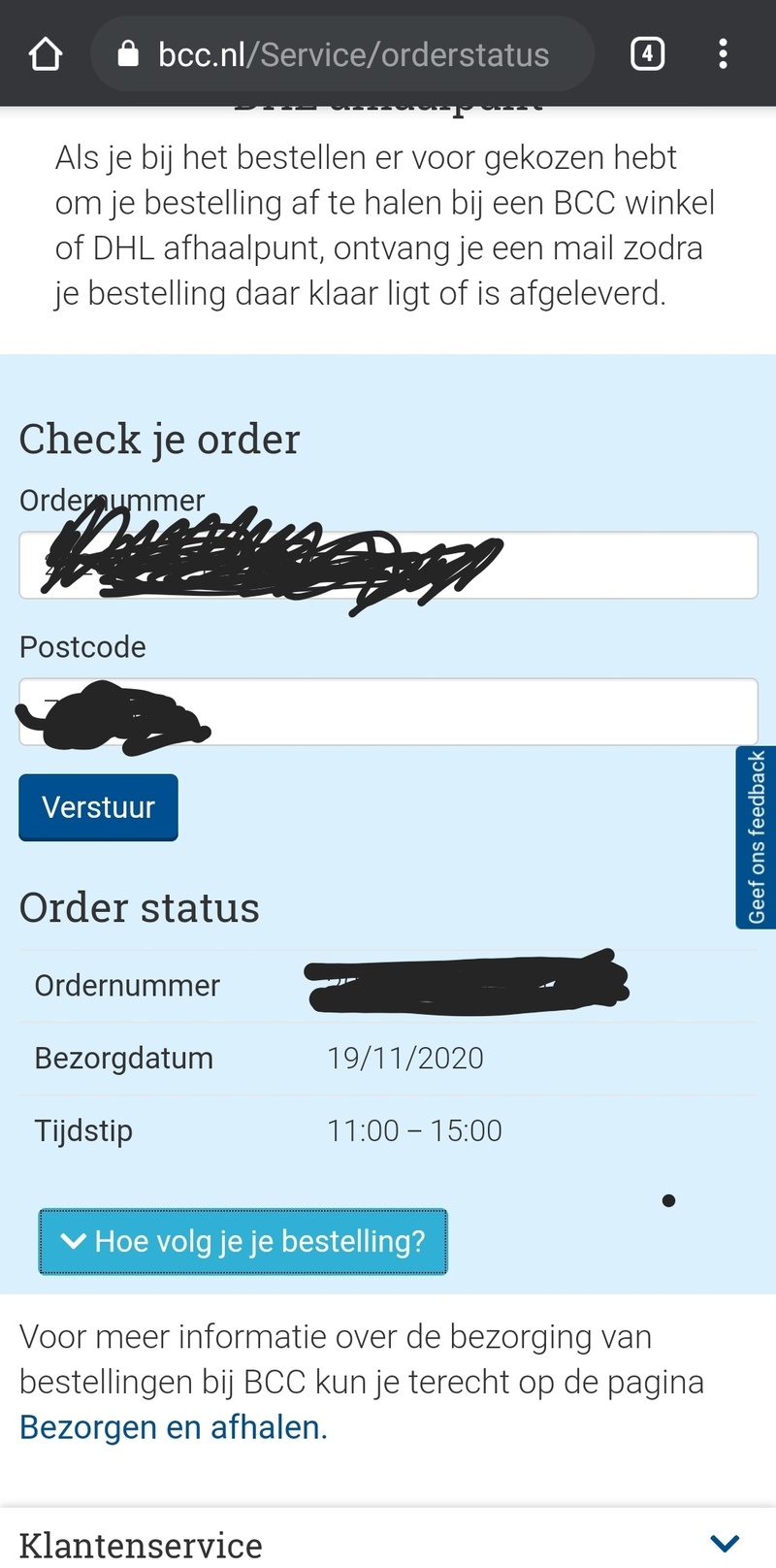This screenshot has height=1568, width=776.
Task: Open Chrome's three-dot overflow menu
Action: 723,53
